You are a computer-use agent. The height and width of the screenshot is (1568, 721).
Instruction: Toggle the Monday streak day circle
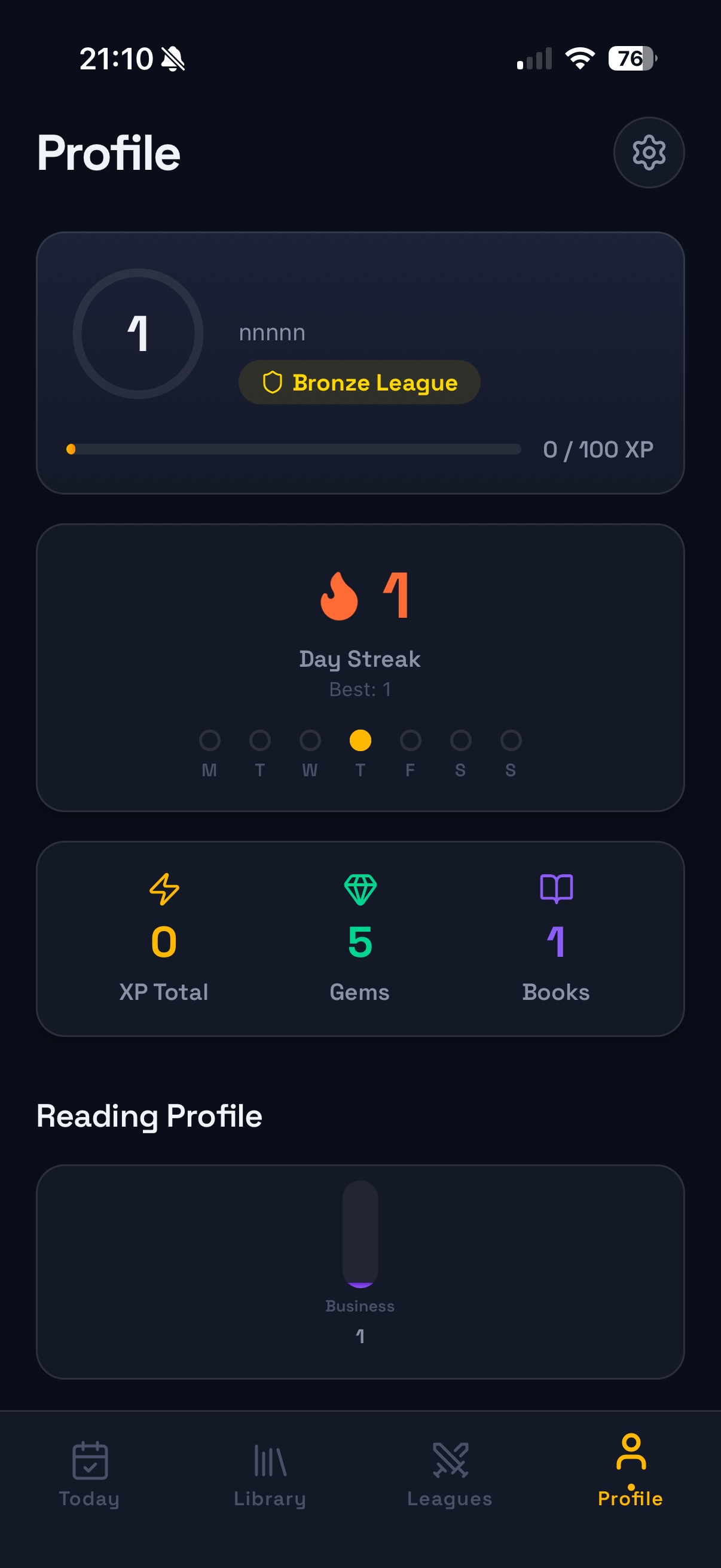tap(210, 740)
